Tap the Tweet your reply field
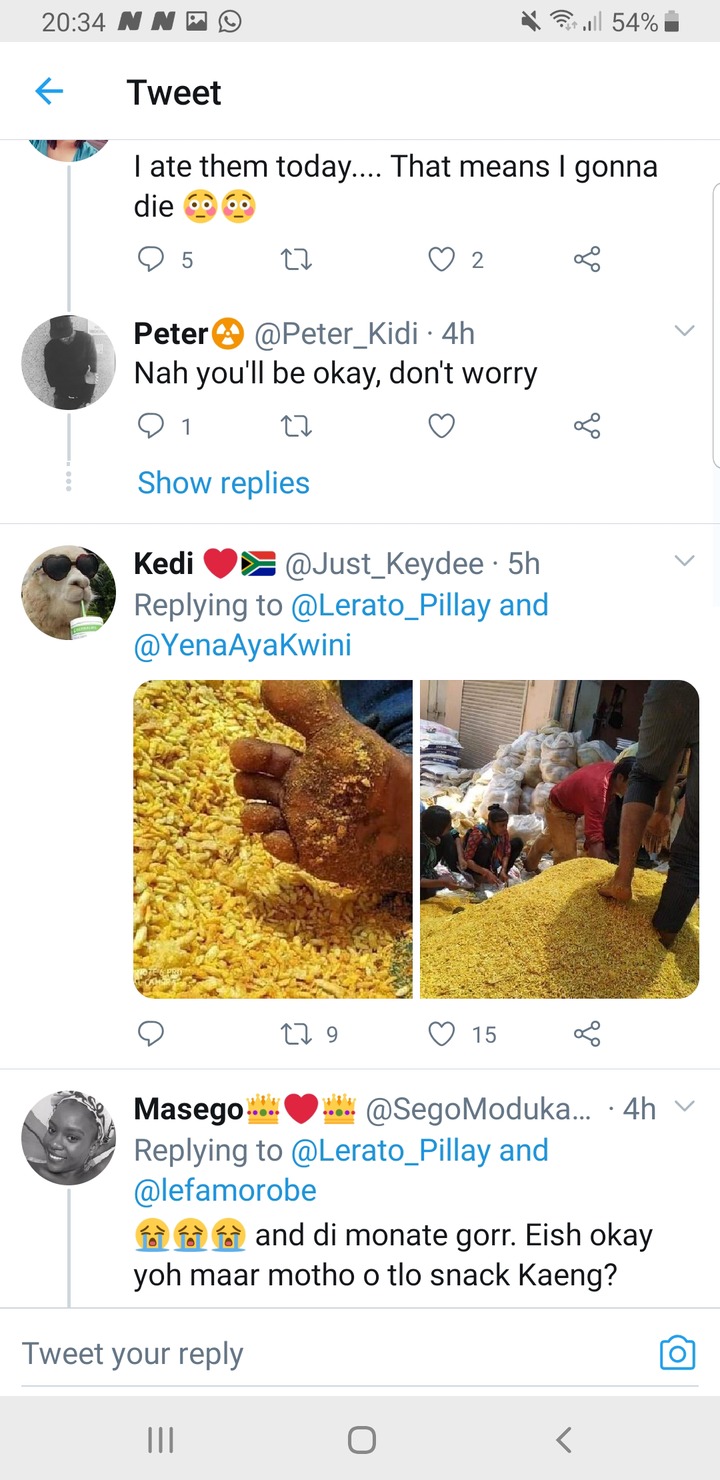Viewport: 720px width, 1480px height. click(x=330, y=1353)
